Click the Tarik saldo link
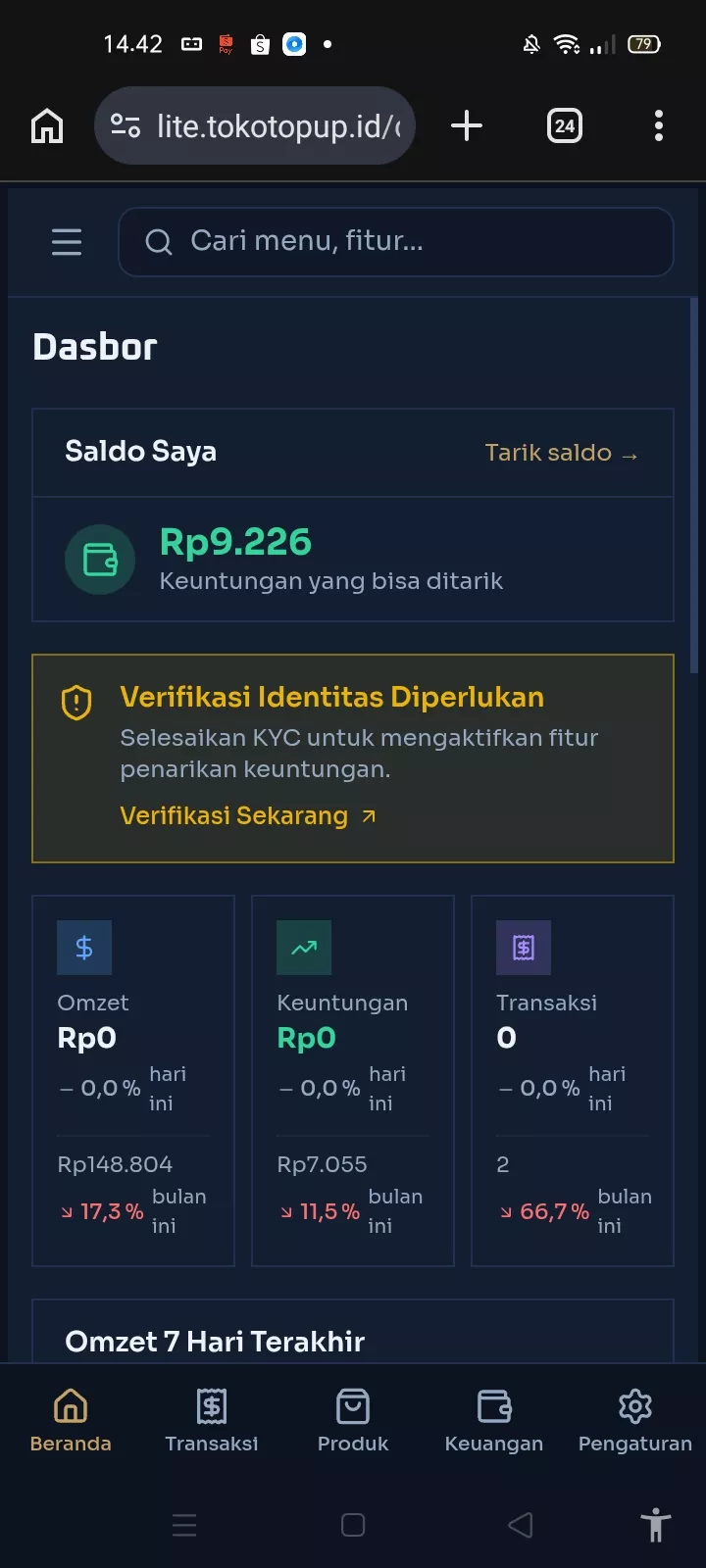 pos(561,452)
